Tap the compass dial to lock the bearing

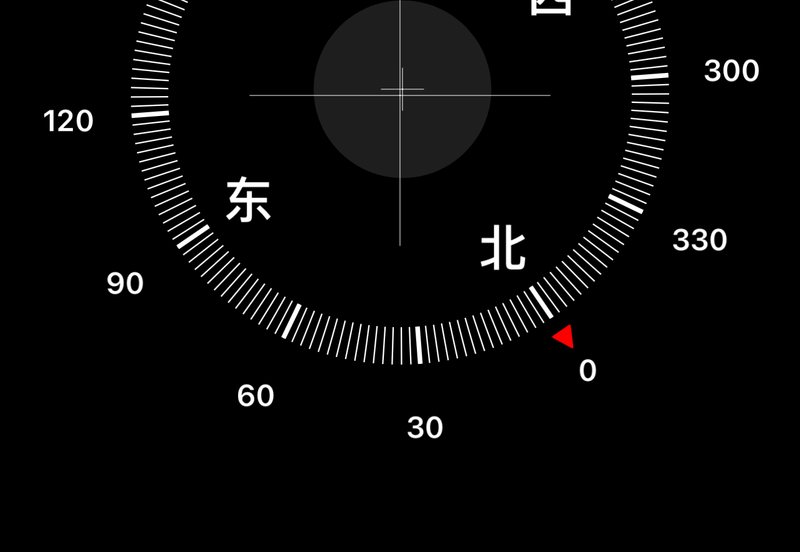(401, 90)
